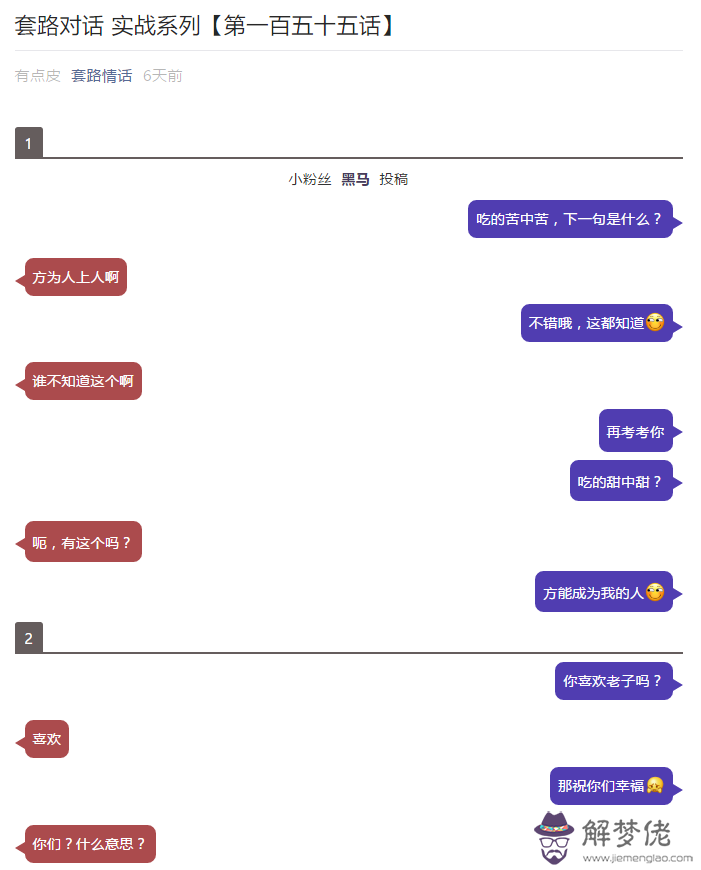Open the 套路情话 account link
Screen dimensions: 701x870
coord(101,76)
